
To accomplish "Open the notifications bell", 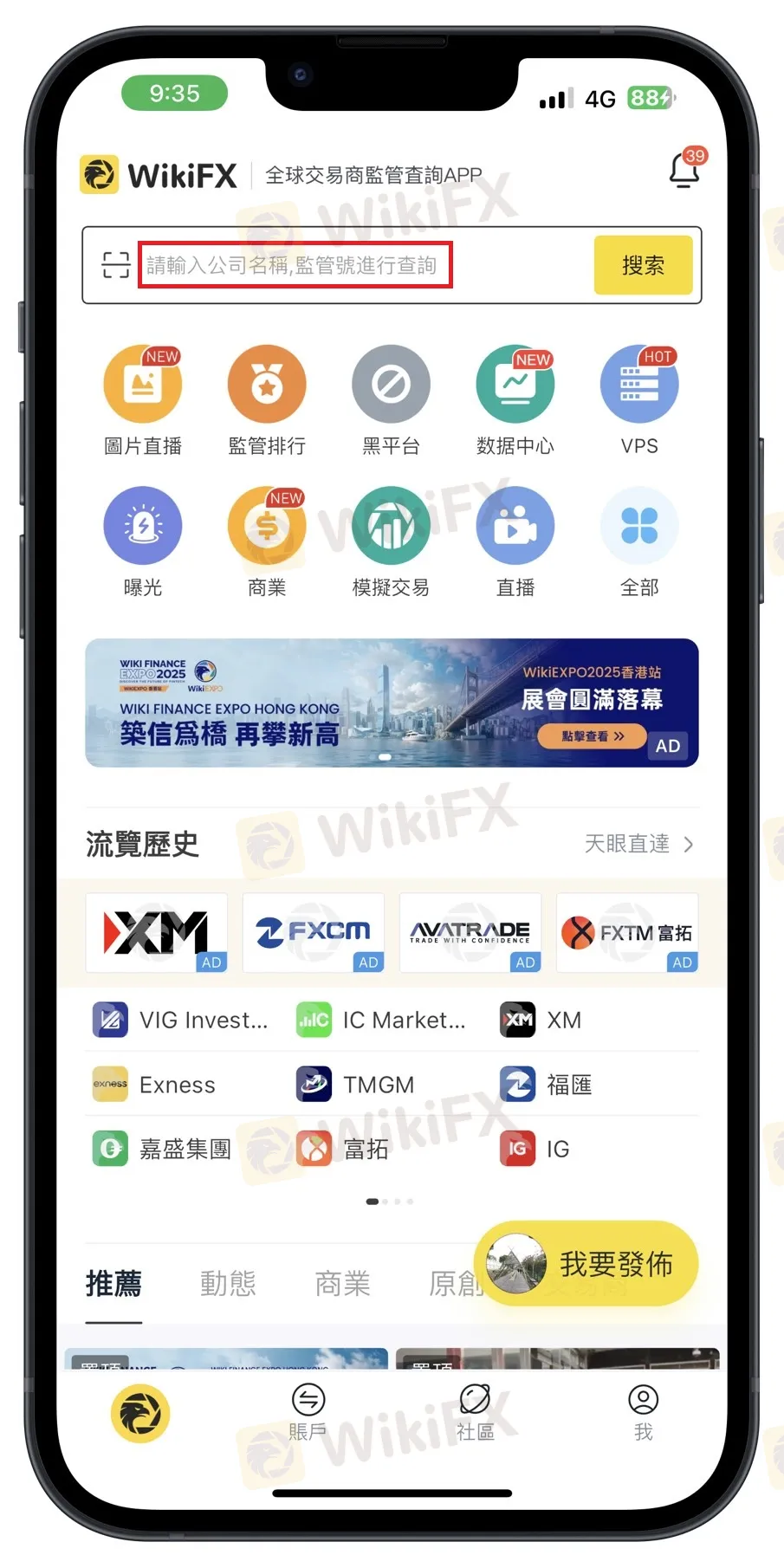I will tap(684, 171).
